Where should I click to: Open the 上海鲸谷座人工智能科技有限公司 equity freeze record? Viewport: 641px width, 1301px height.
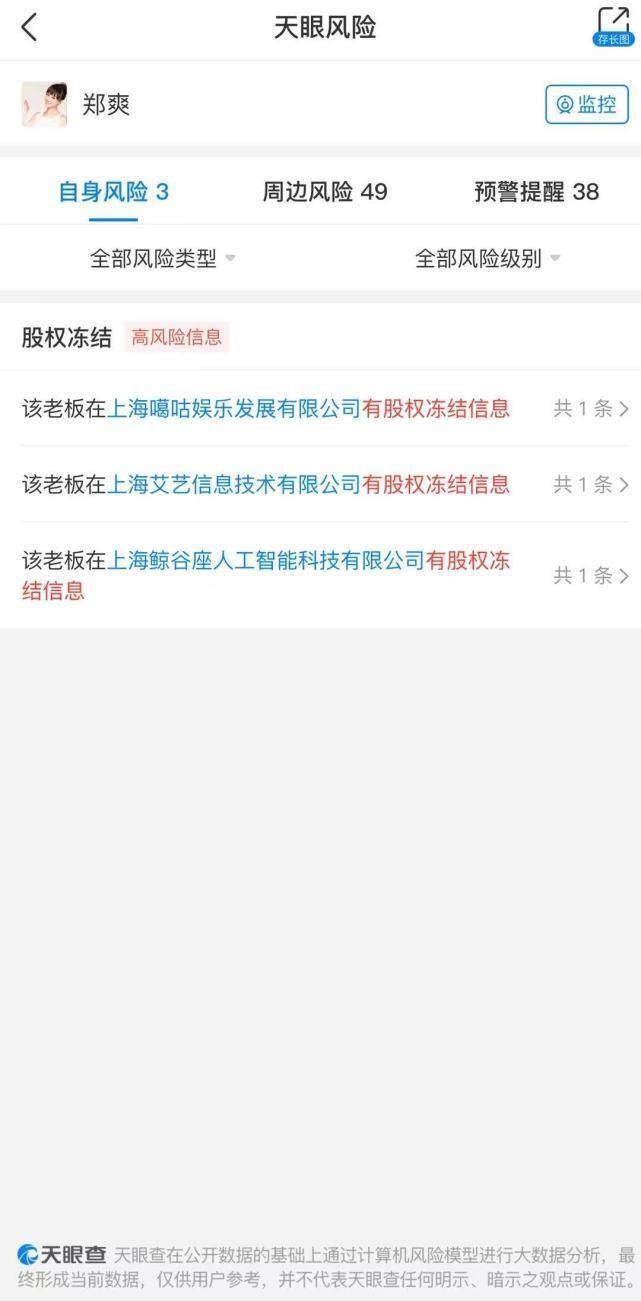pyautogui.click(x=320, y=575)
